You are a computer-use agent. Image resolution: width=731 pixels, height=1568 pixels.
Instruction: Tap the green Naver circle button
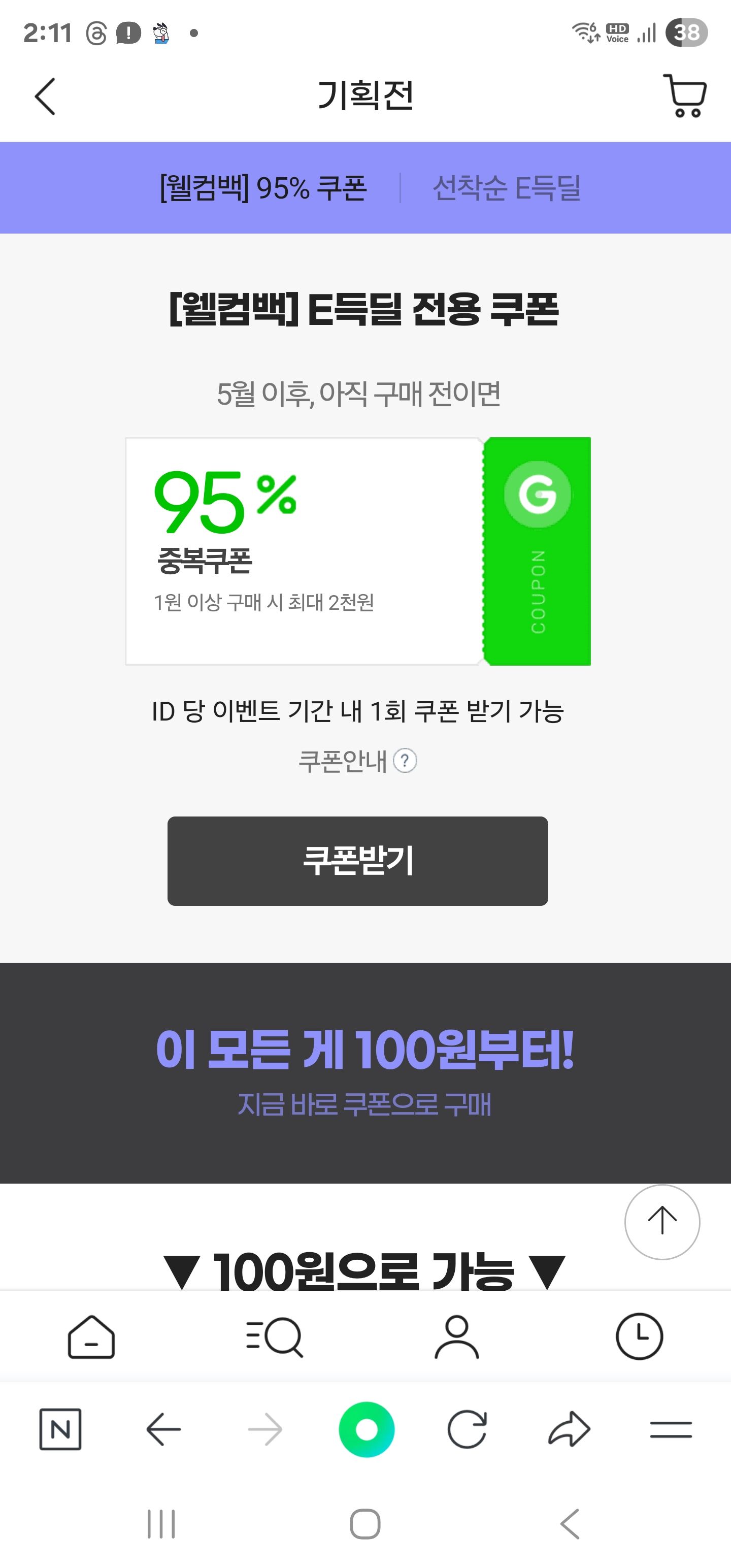point(367,1429)
